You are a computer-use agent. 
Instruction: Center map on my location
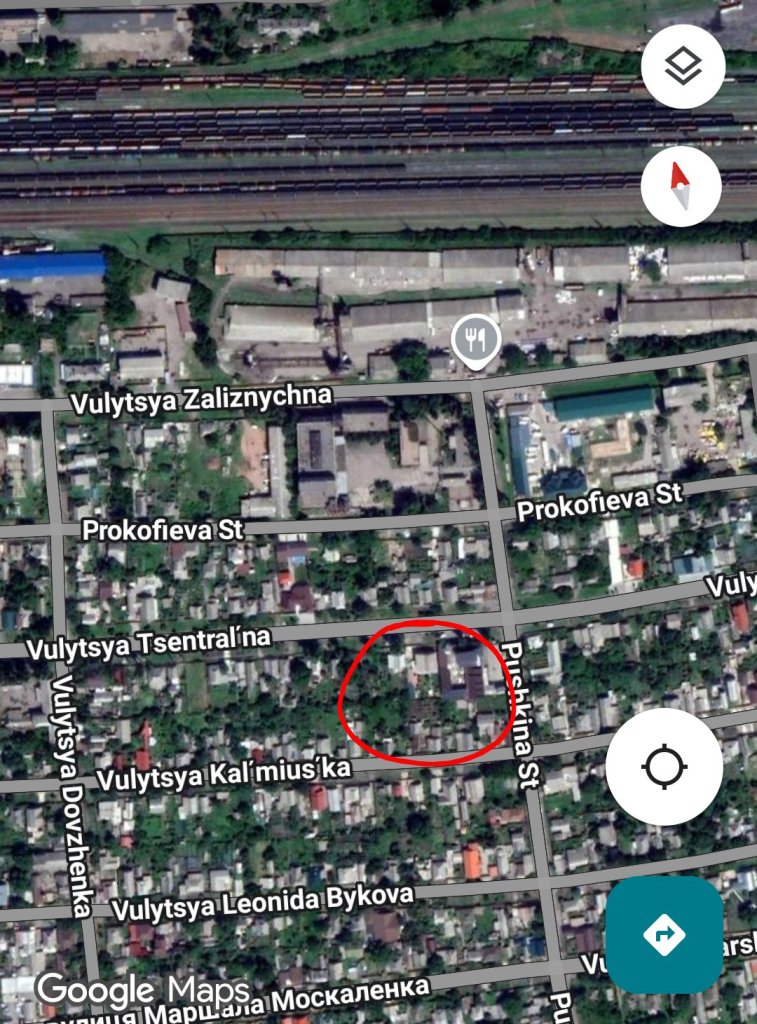pyautogui.click(x=664, y=767)
